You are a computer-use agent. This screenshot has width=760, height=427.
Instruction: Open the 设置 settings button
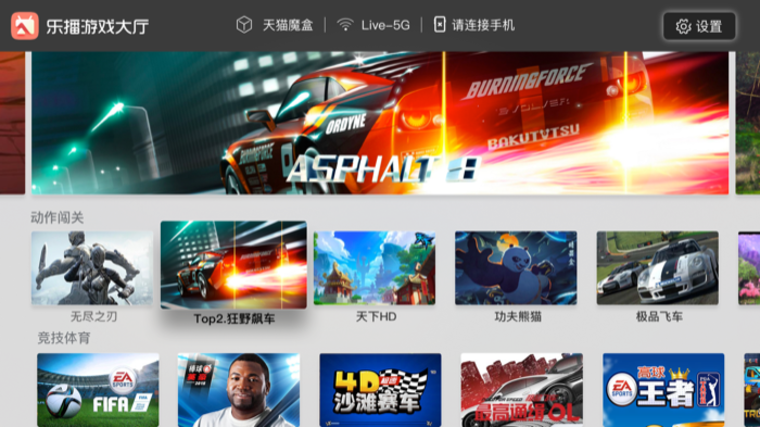pyautogui.click(x=699, y=26)
